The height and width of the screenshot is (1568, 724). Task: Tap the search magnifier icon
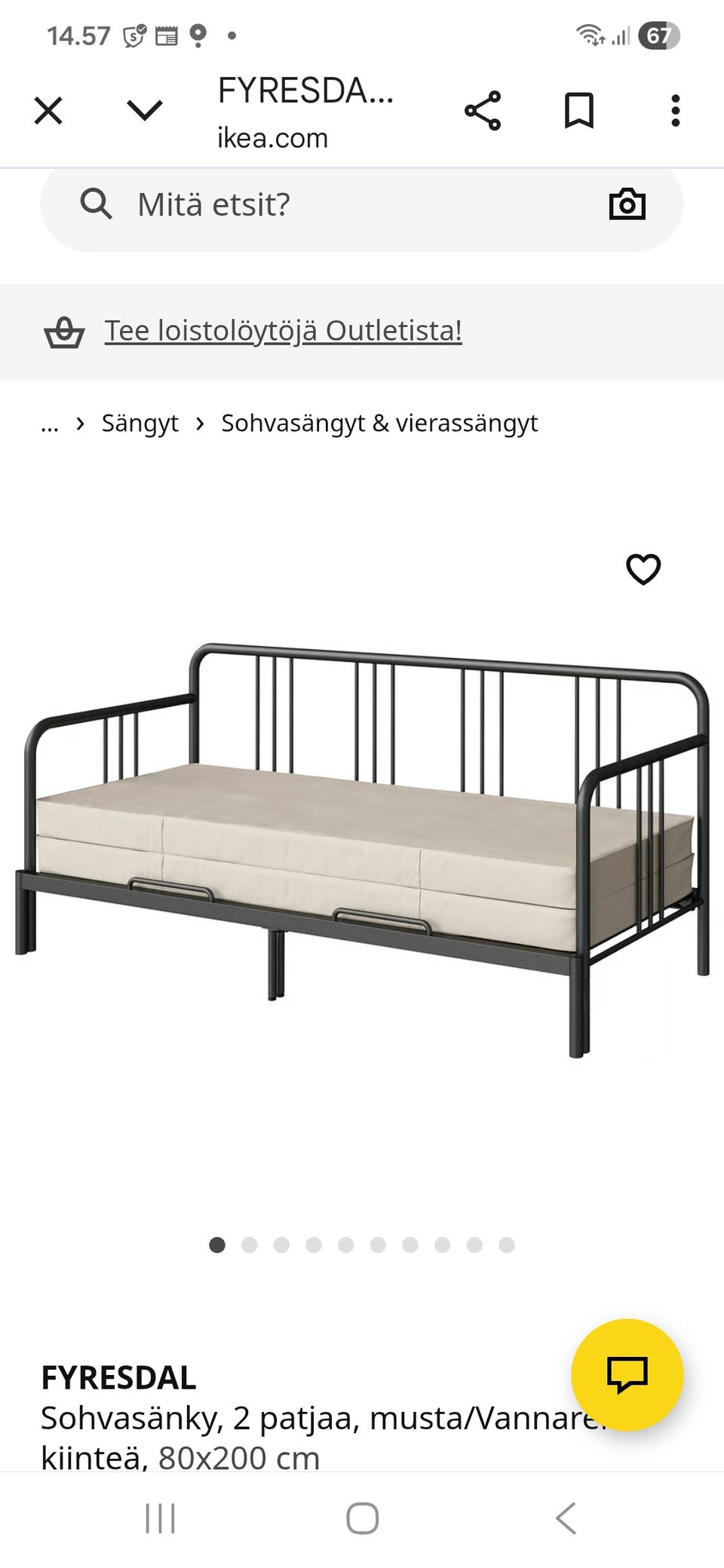(97, 204)
